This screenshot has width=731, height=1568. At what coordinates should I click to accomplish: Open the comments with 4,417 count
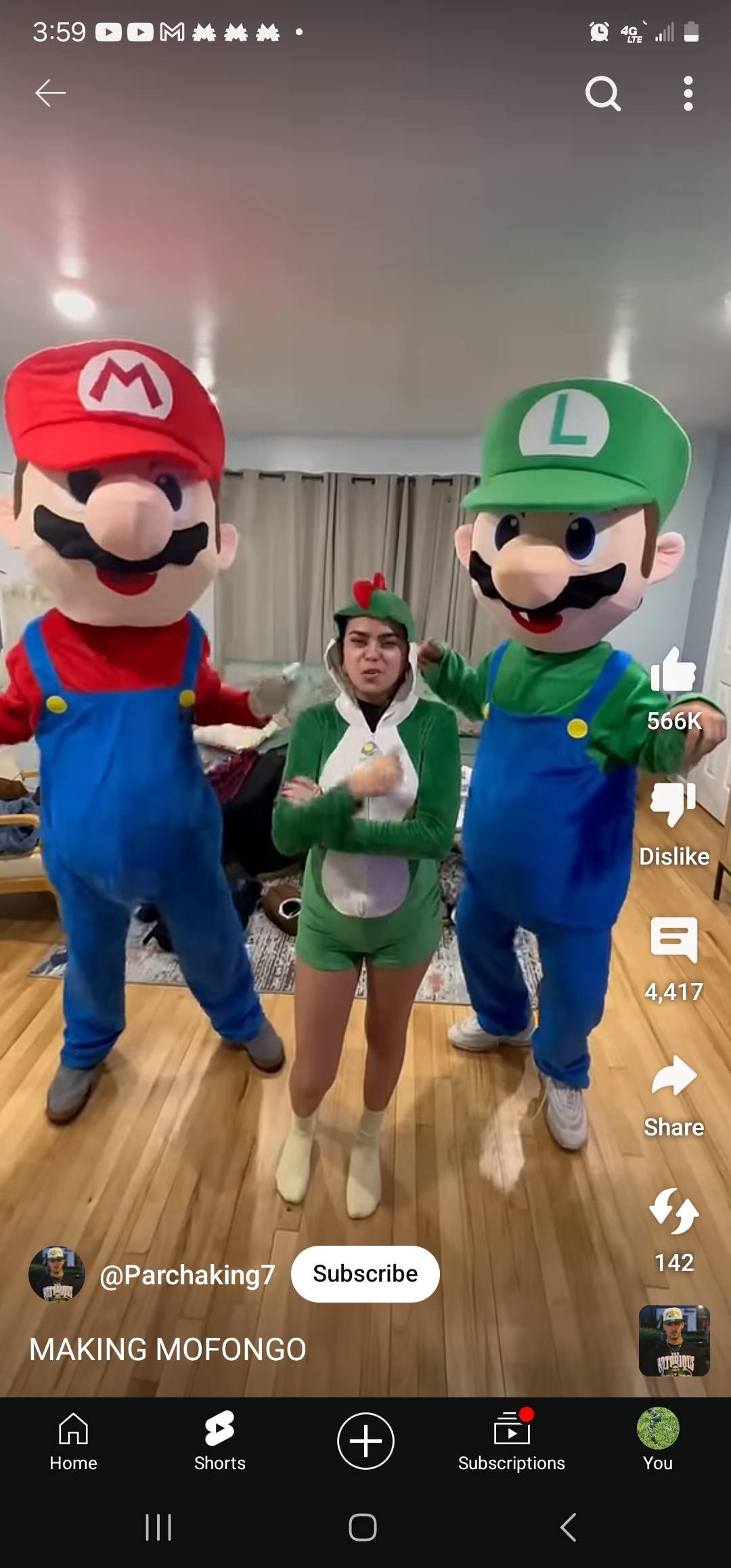673,940
